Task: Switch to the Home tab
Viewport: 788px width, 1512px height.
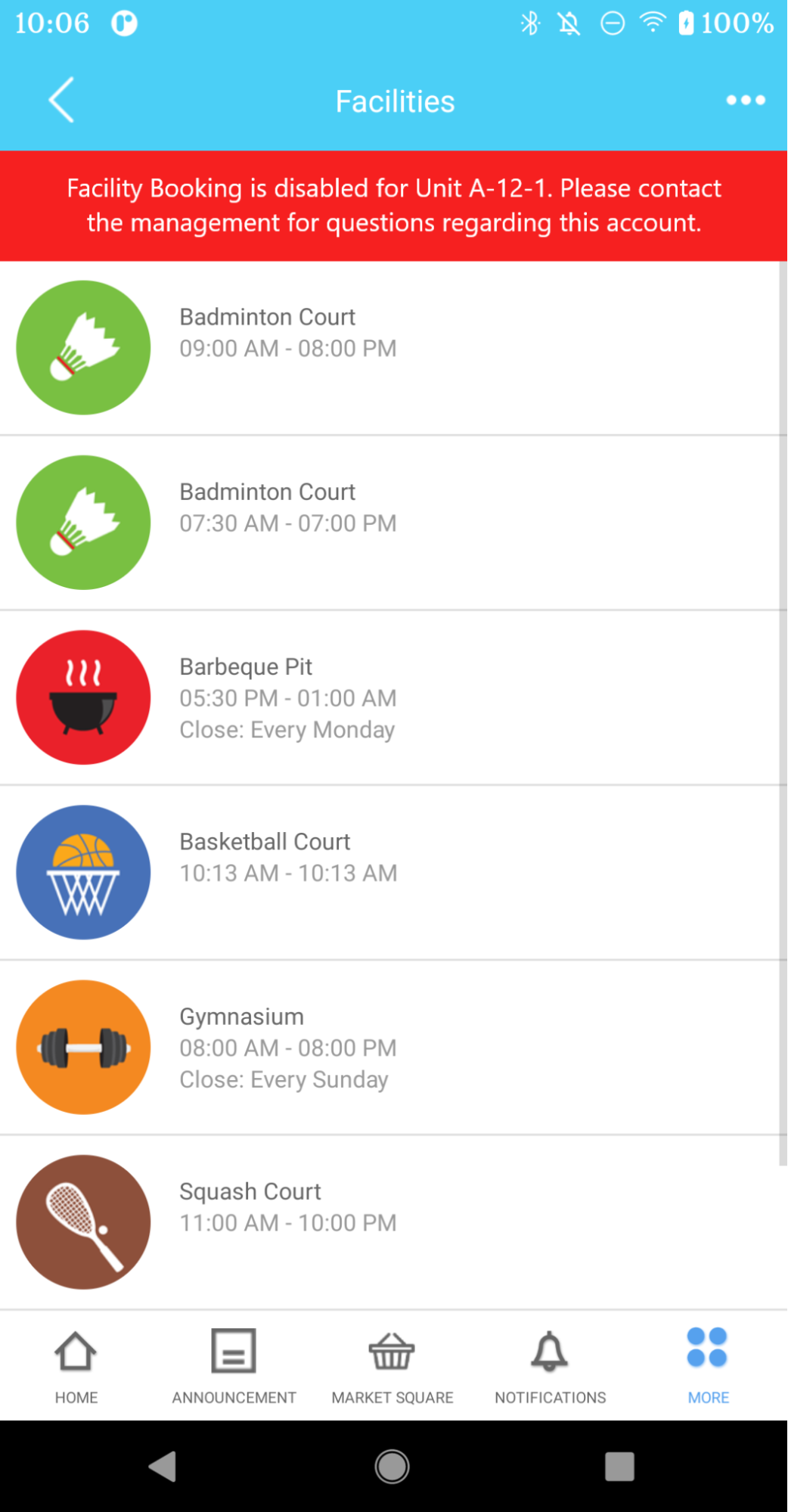Action: pos(76,1366)
